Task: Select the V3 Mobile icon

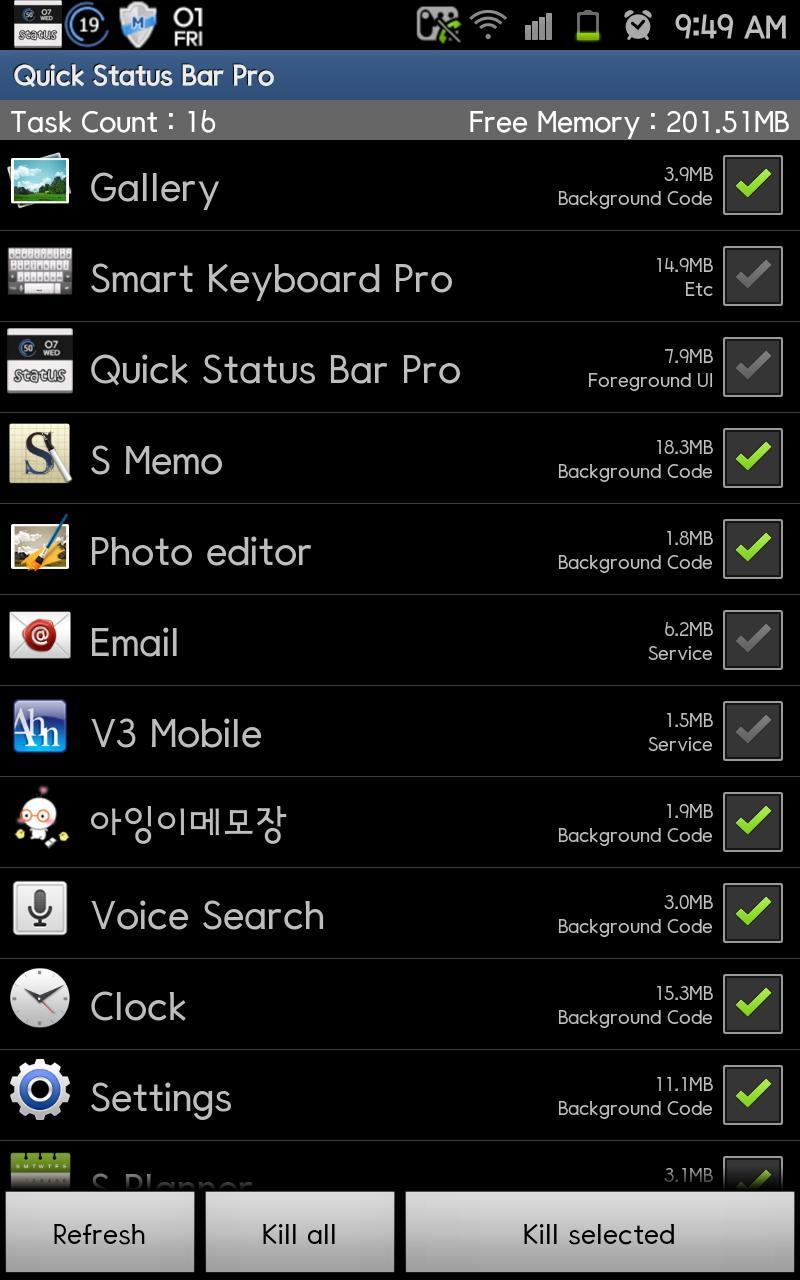Action: tap(40, 730)
